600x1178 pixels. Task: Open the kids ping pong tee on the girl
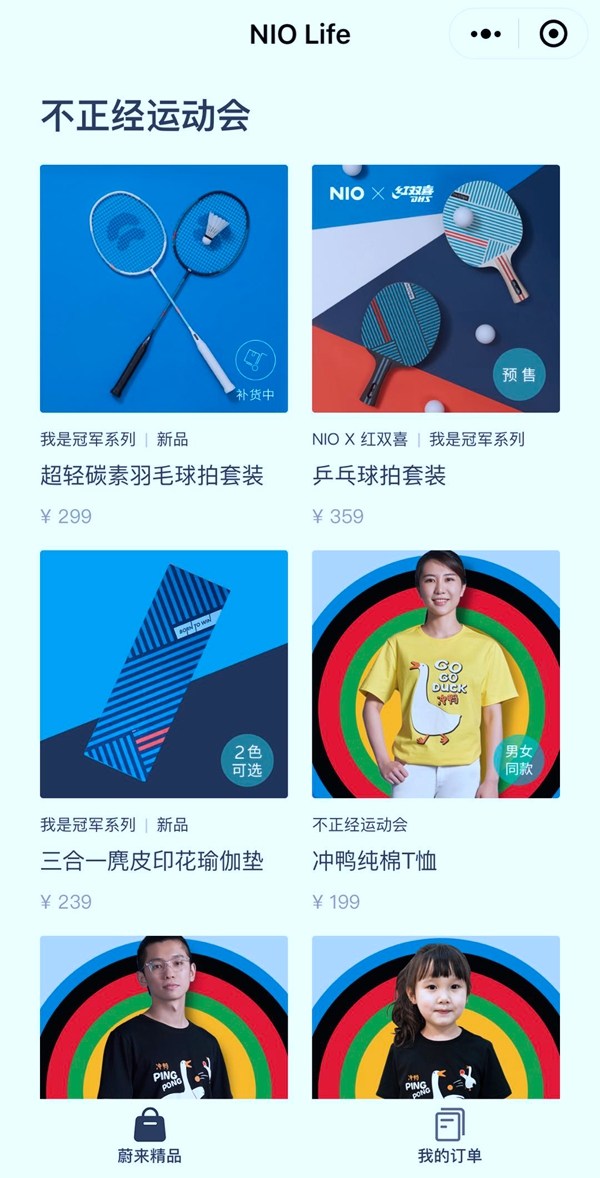tap(436, 1017)
